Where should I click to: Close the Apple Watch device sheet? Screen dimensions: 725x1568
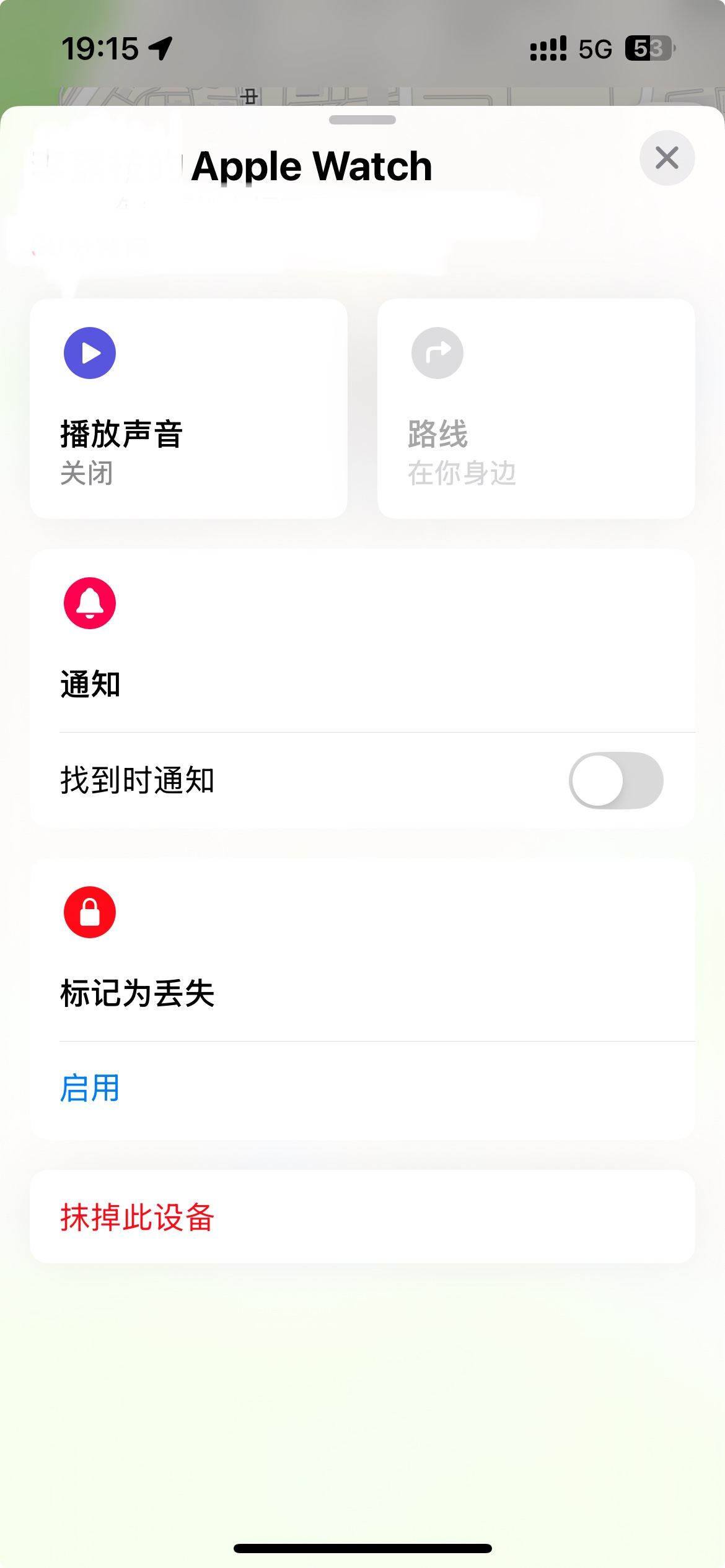pos(667,158)
